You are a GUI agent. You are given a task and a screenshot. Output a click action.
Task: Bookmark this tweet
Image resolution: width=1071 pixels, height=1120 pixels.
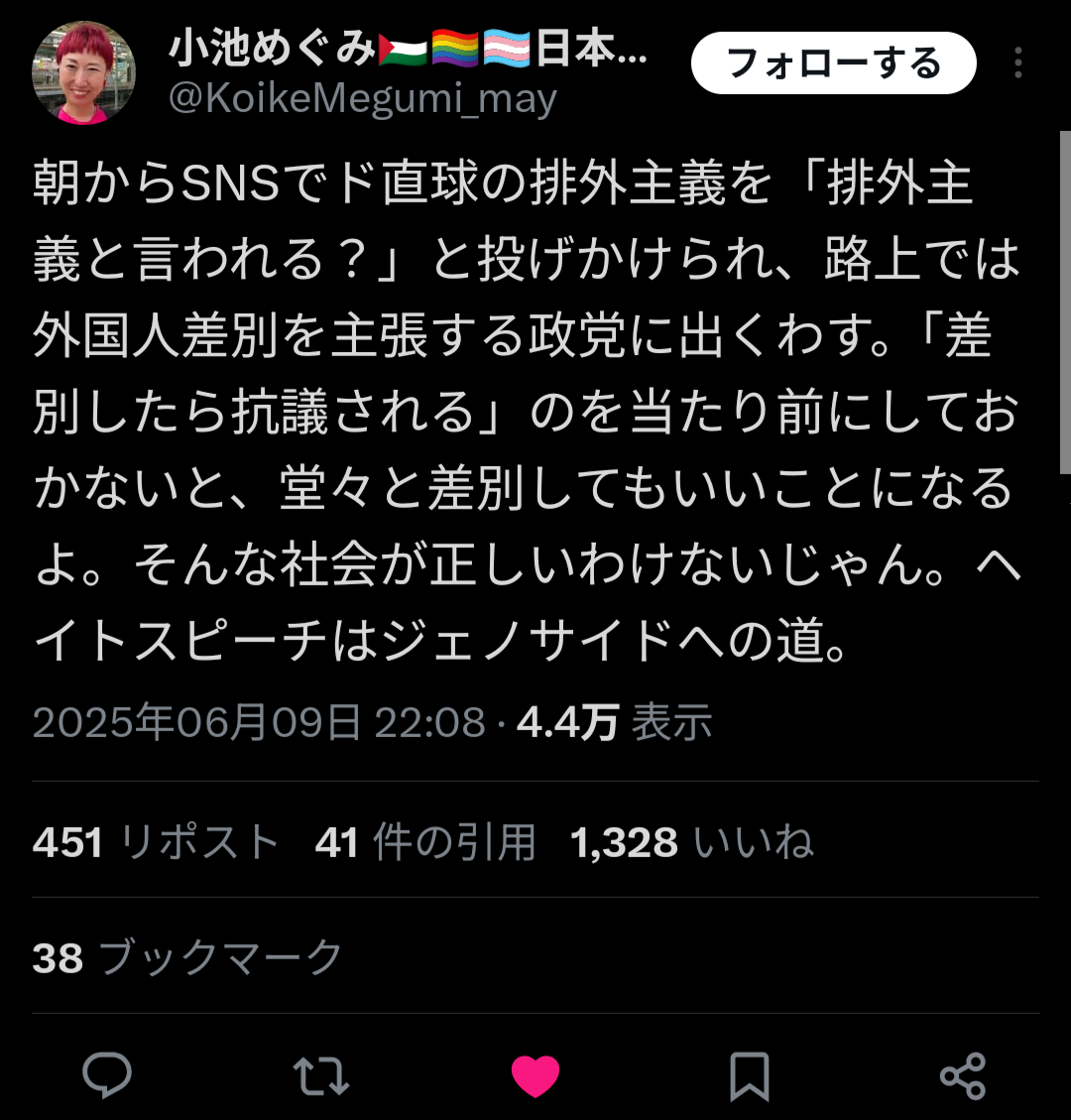[750, 1075]
